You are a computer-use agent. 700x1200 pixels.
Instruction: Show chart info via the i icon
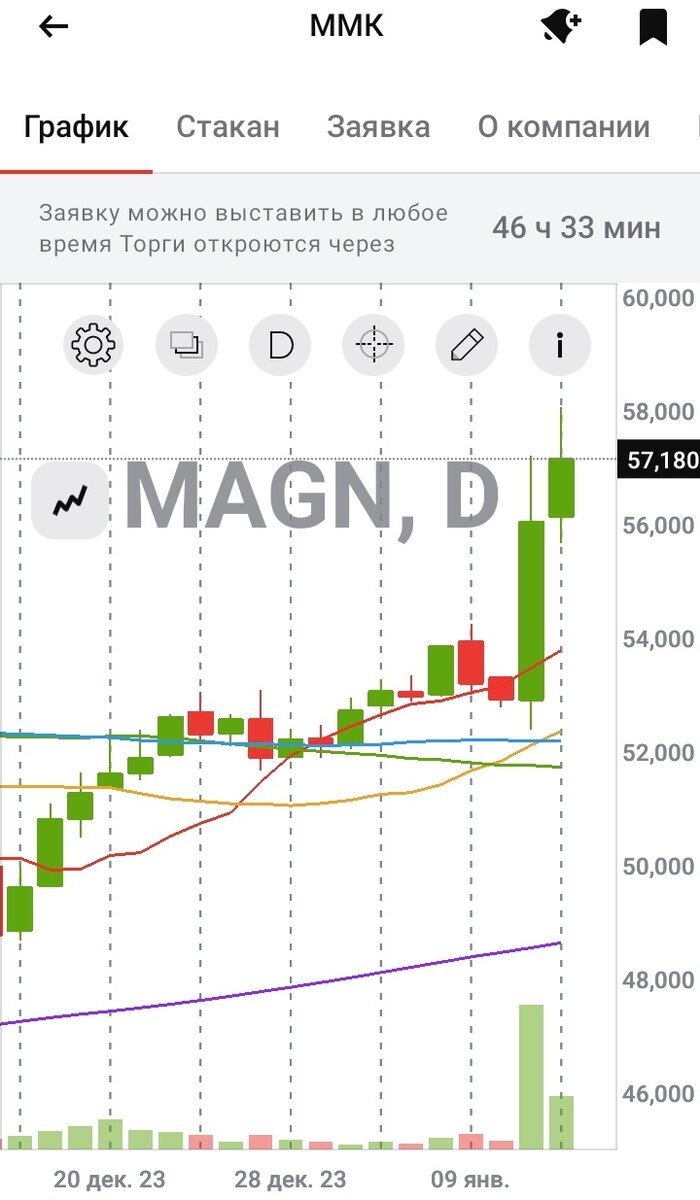(x=560, y=345)
